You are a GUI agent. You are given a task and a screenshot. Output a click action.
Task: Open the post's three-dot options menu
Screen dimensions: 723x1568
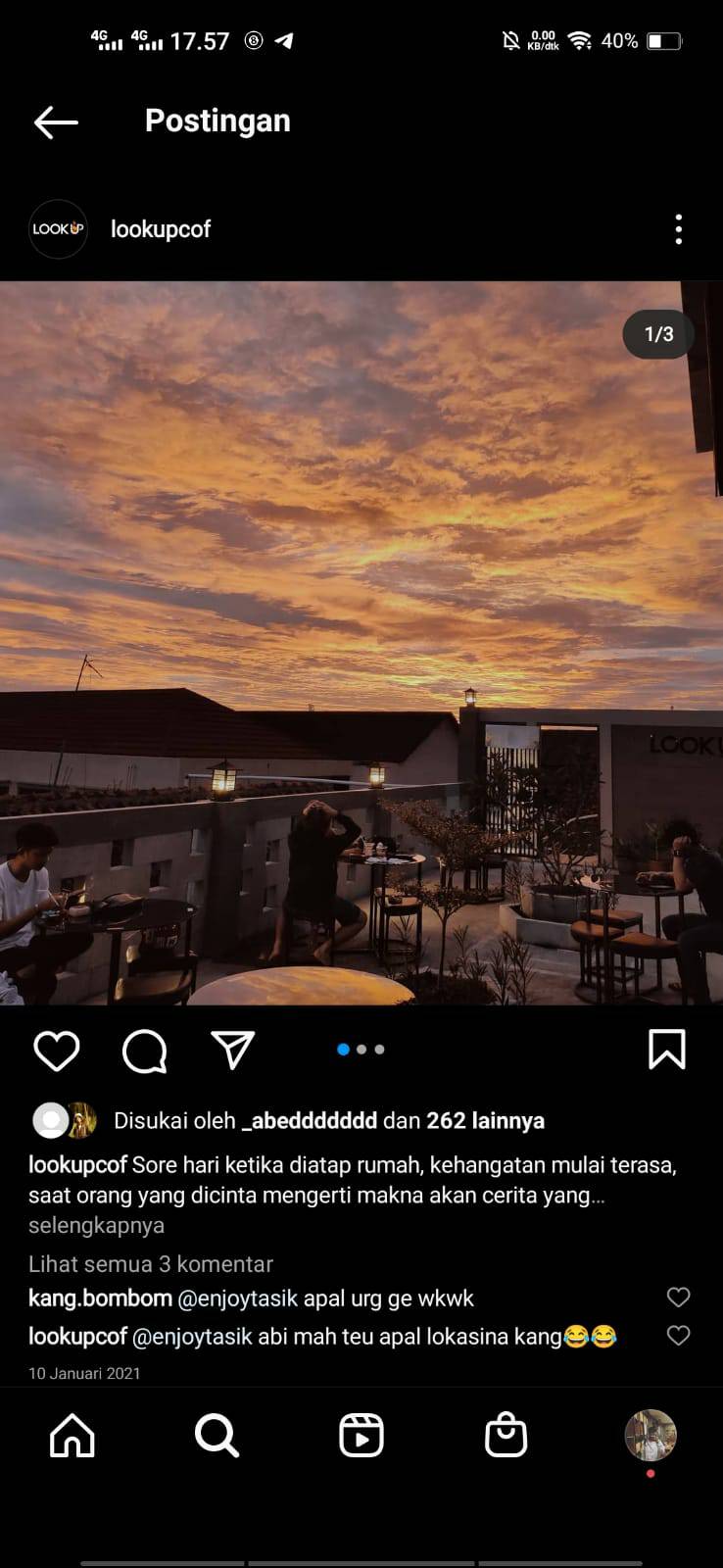[678, 229]
